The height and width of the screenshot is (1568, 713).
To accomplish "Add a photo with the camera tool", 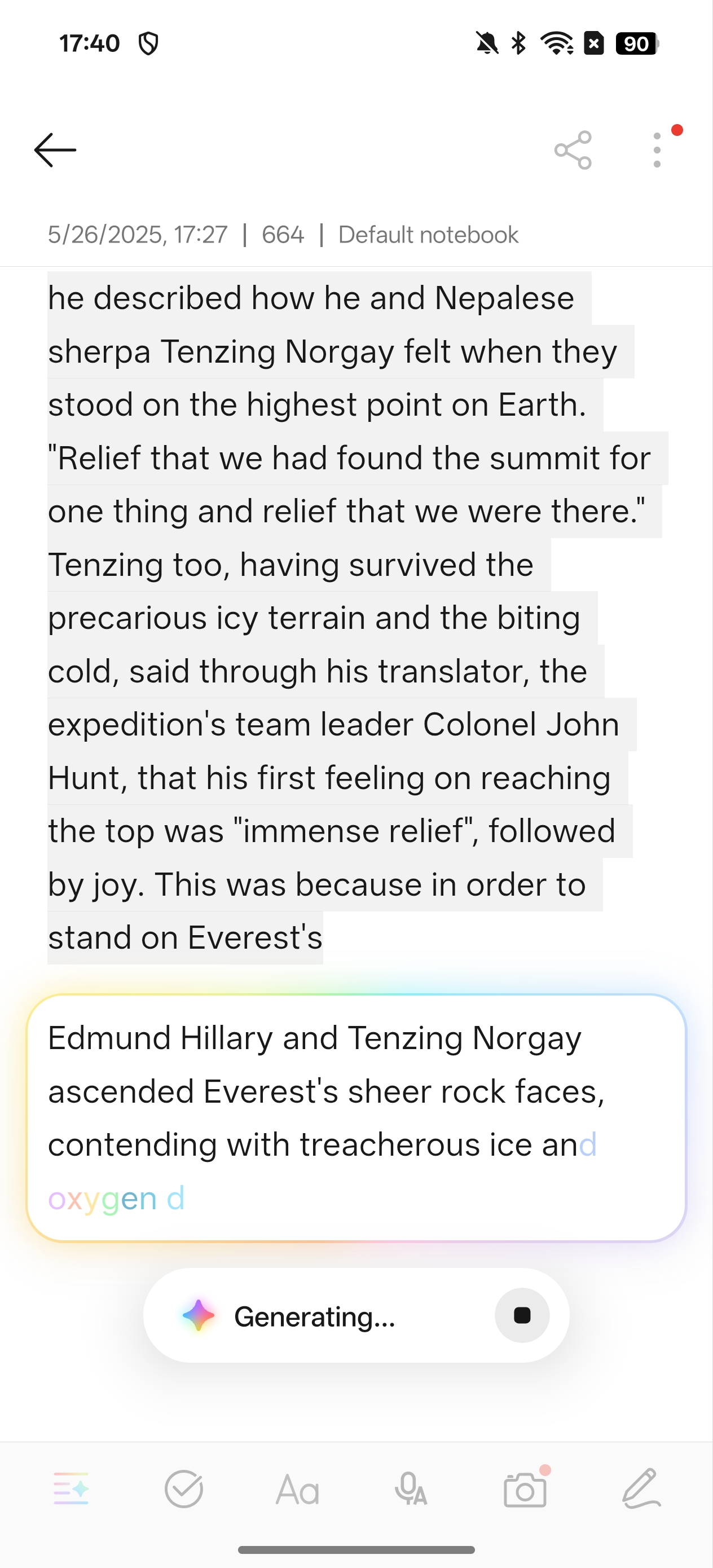I will 525,1489.
